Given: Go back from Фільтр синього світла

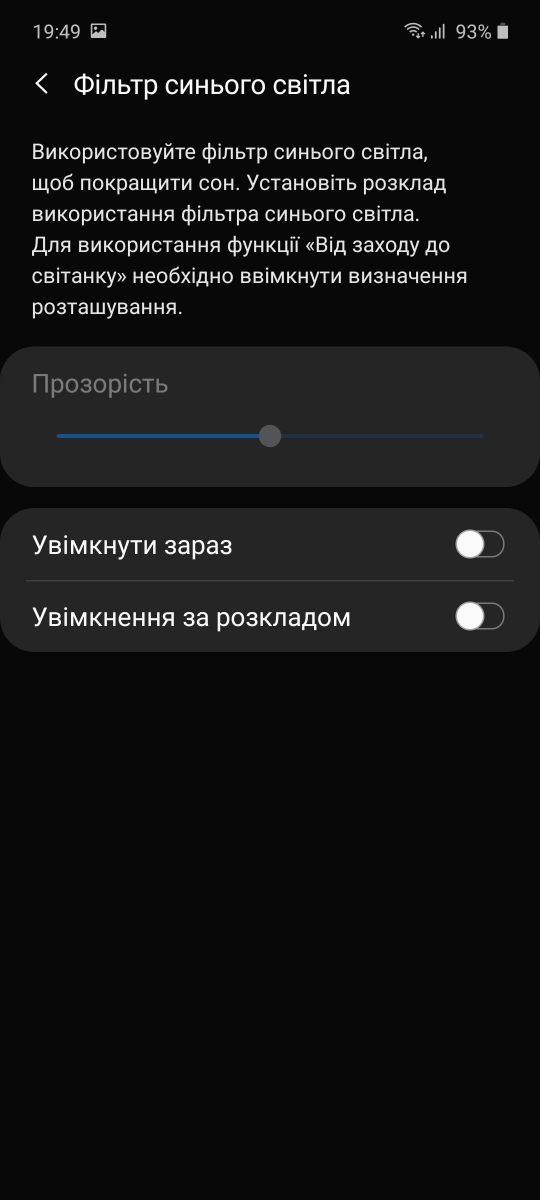Looking at the screenshot, I should pyautogui.click(x=42, y=84).
